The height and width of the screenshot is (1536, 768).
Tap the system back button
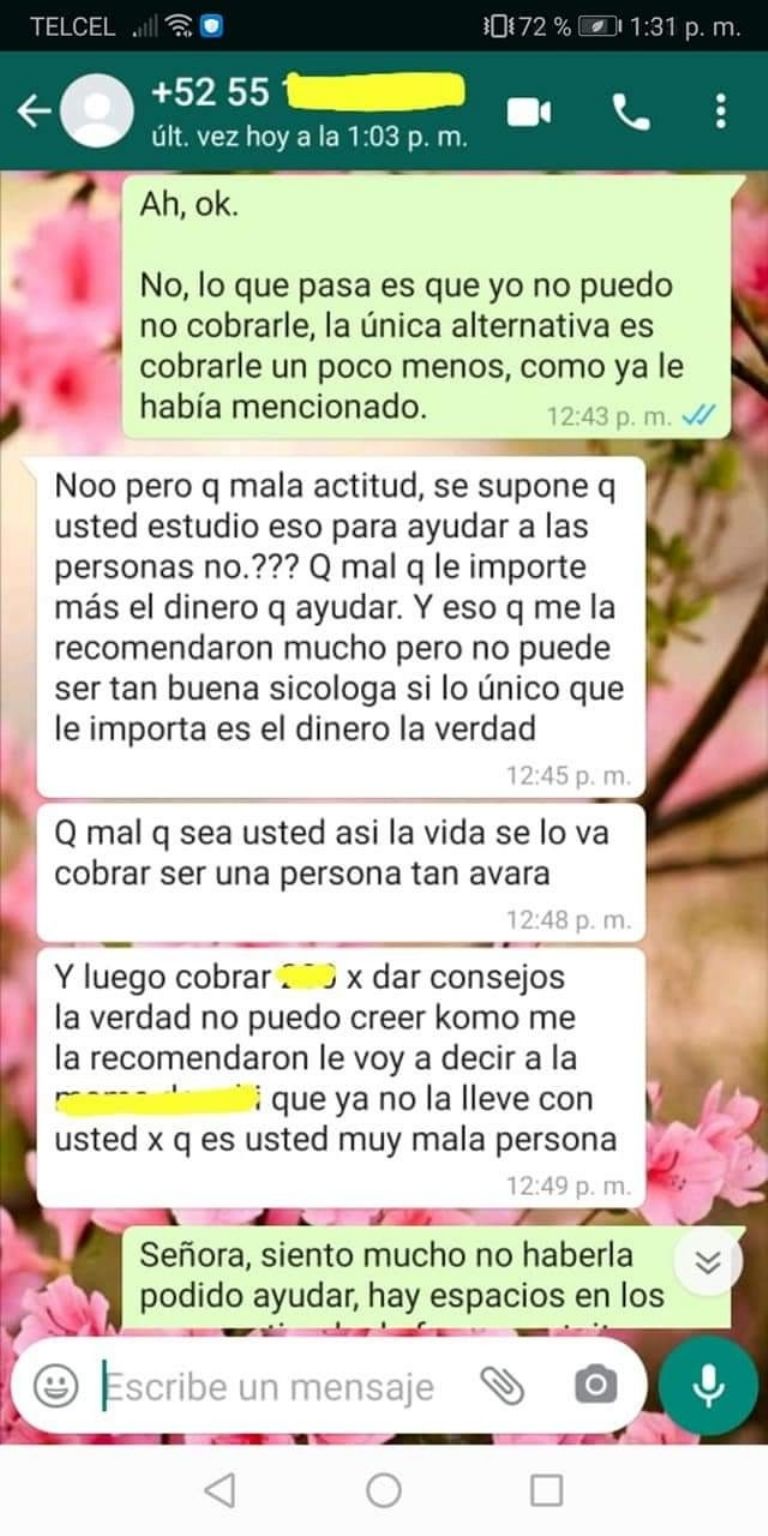pos(220,1490)
